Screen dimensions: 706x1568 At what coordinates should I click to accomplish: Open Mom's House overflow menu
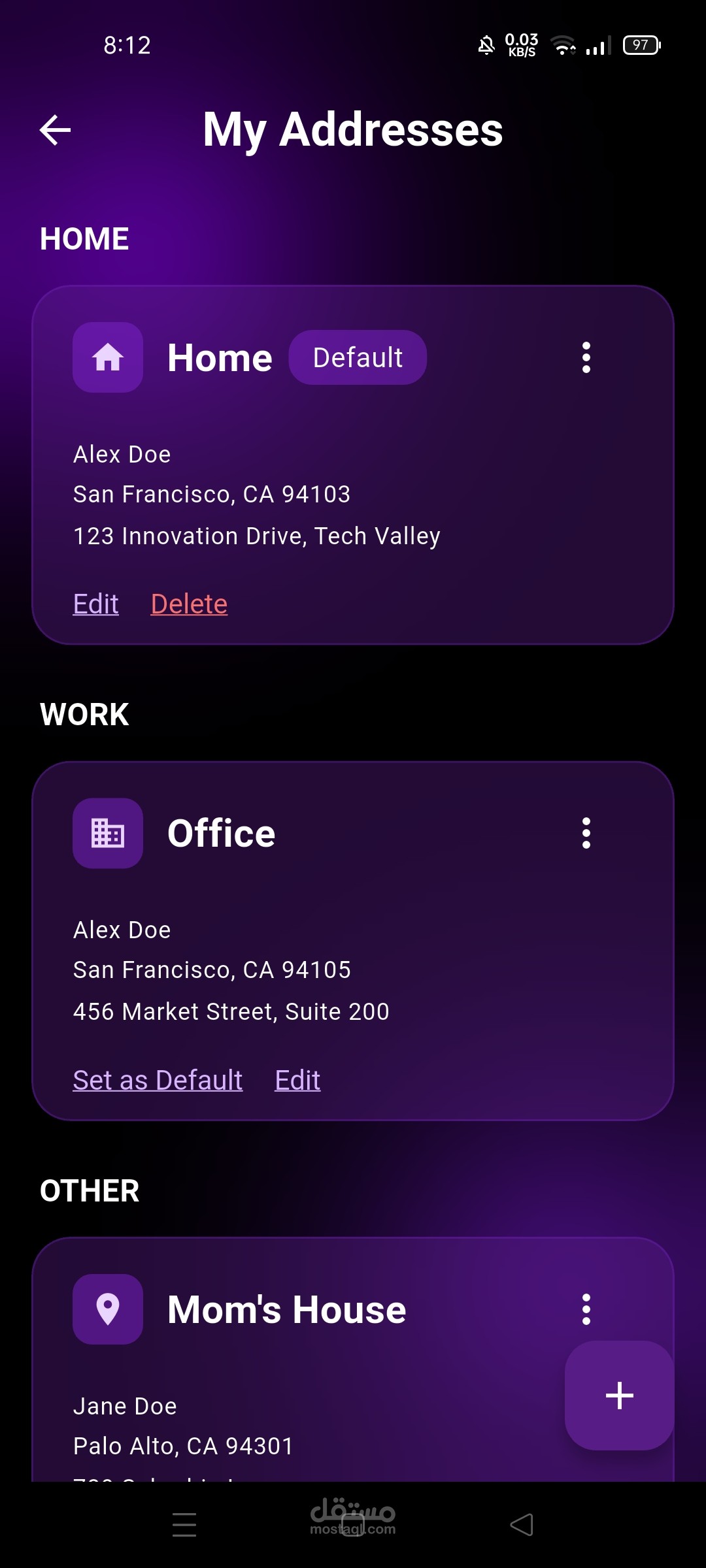click(x=586, y=1309)
